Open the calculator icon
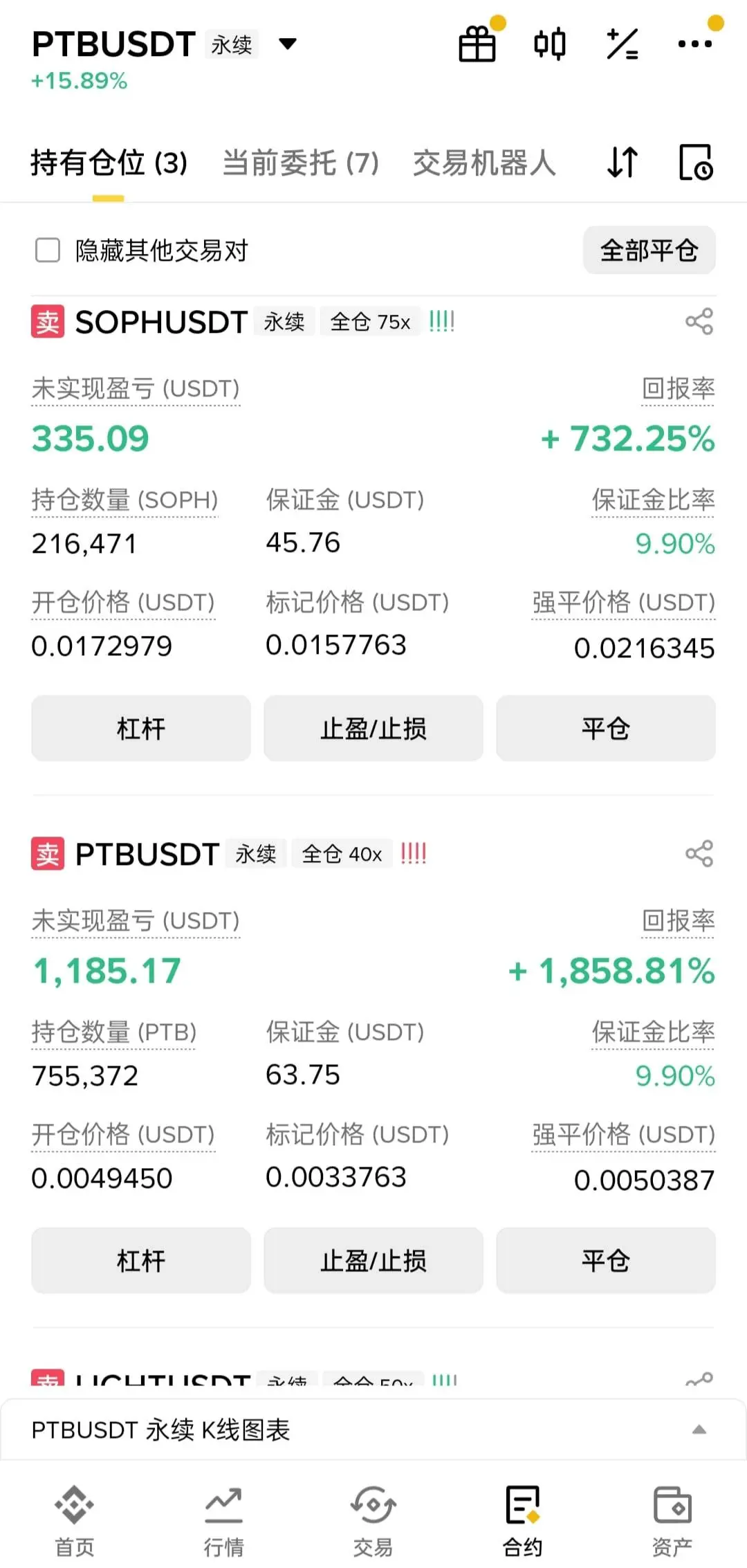Image resolution: width=747 pixels, height=1568 pixels. [x=622, y=44]
